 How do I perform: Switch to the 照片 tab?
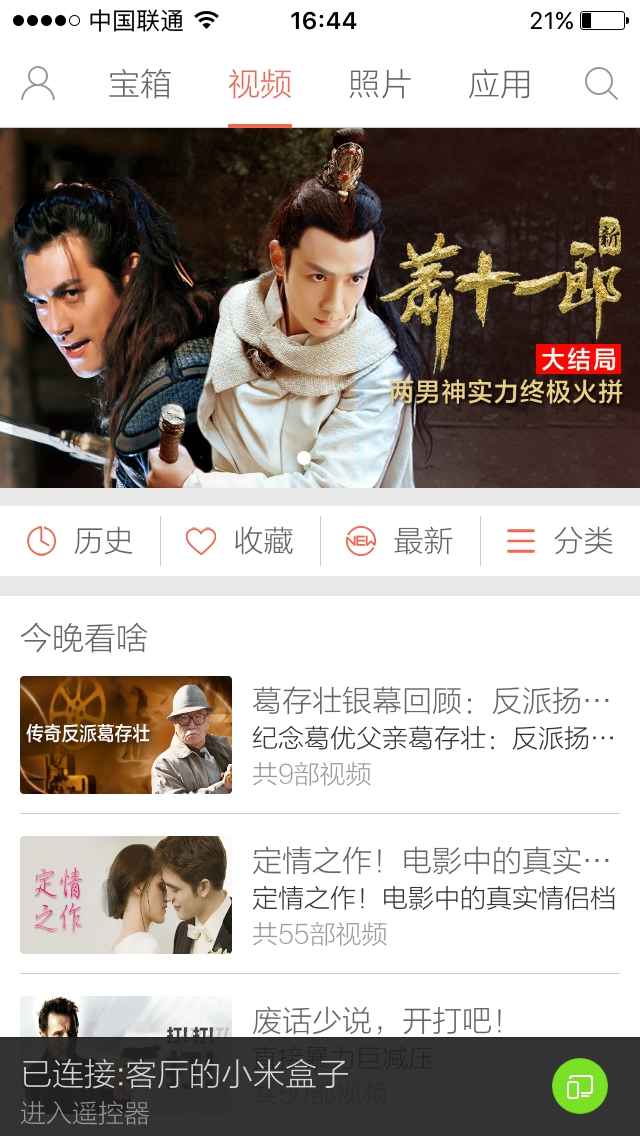pos(380,85)
